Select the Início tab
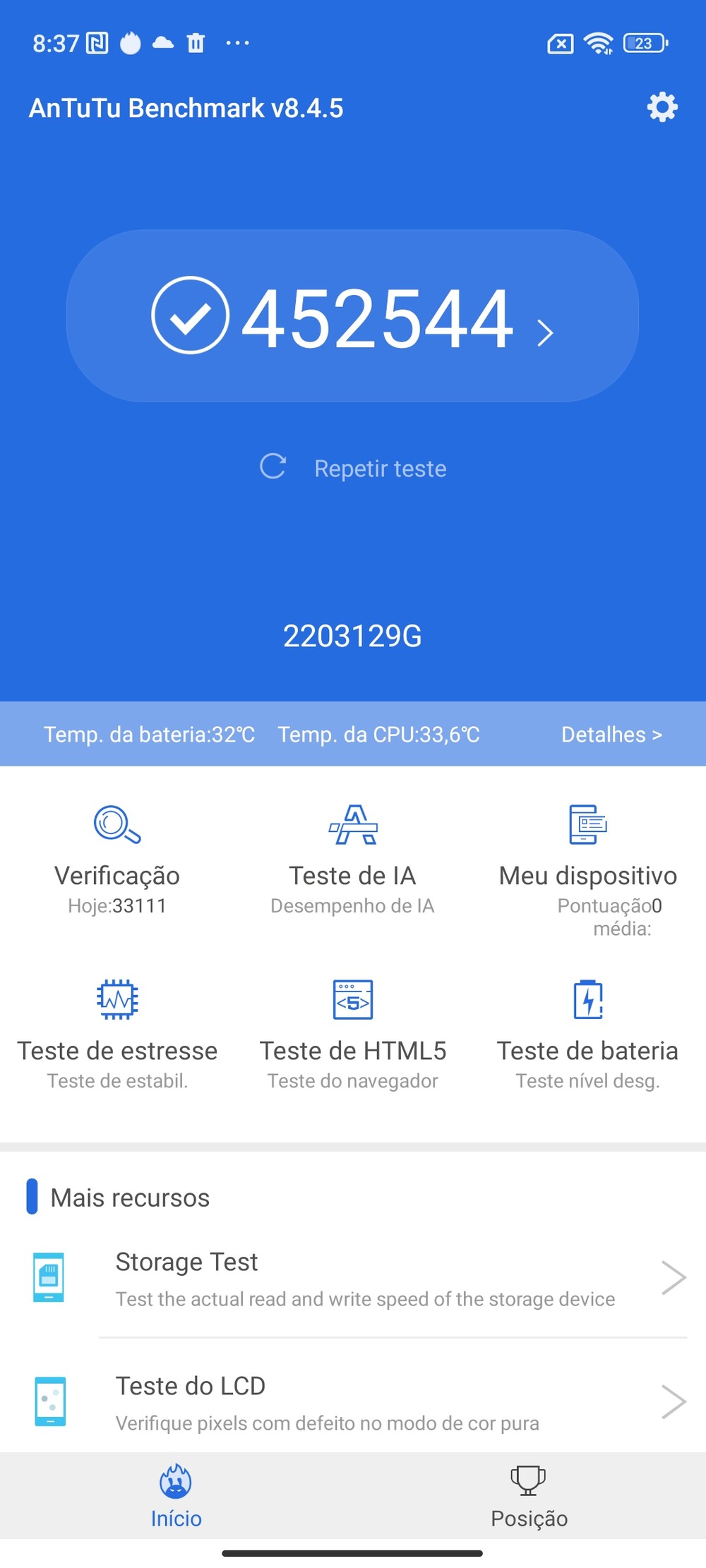Viewport: 706px width, 1568px height. (x=176, y=1496)
